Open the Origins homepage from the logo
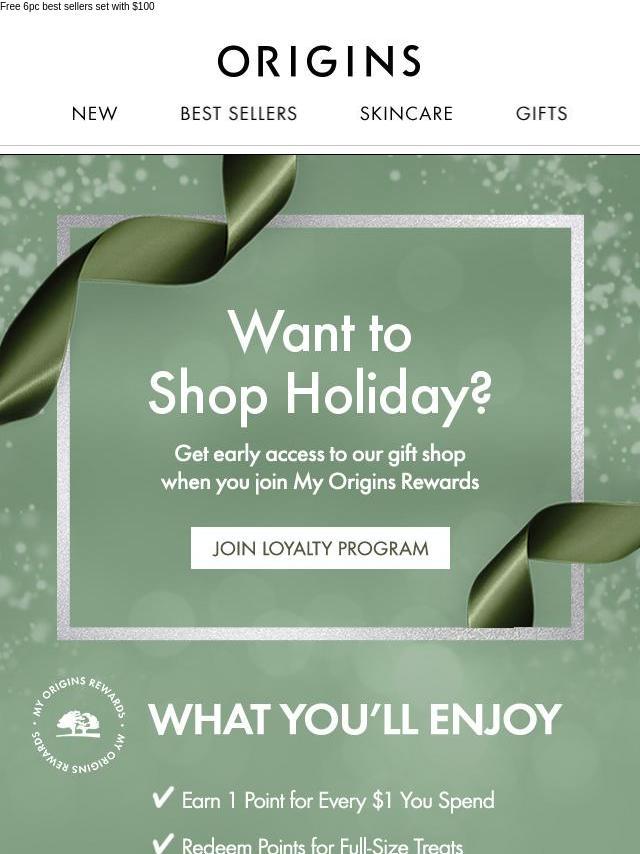Image resolution: width=640 pixels, height=854 pixels. click(319, 61)
